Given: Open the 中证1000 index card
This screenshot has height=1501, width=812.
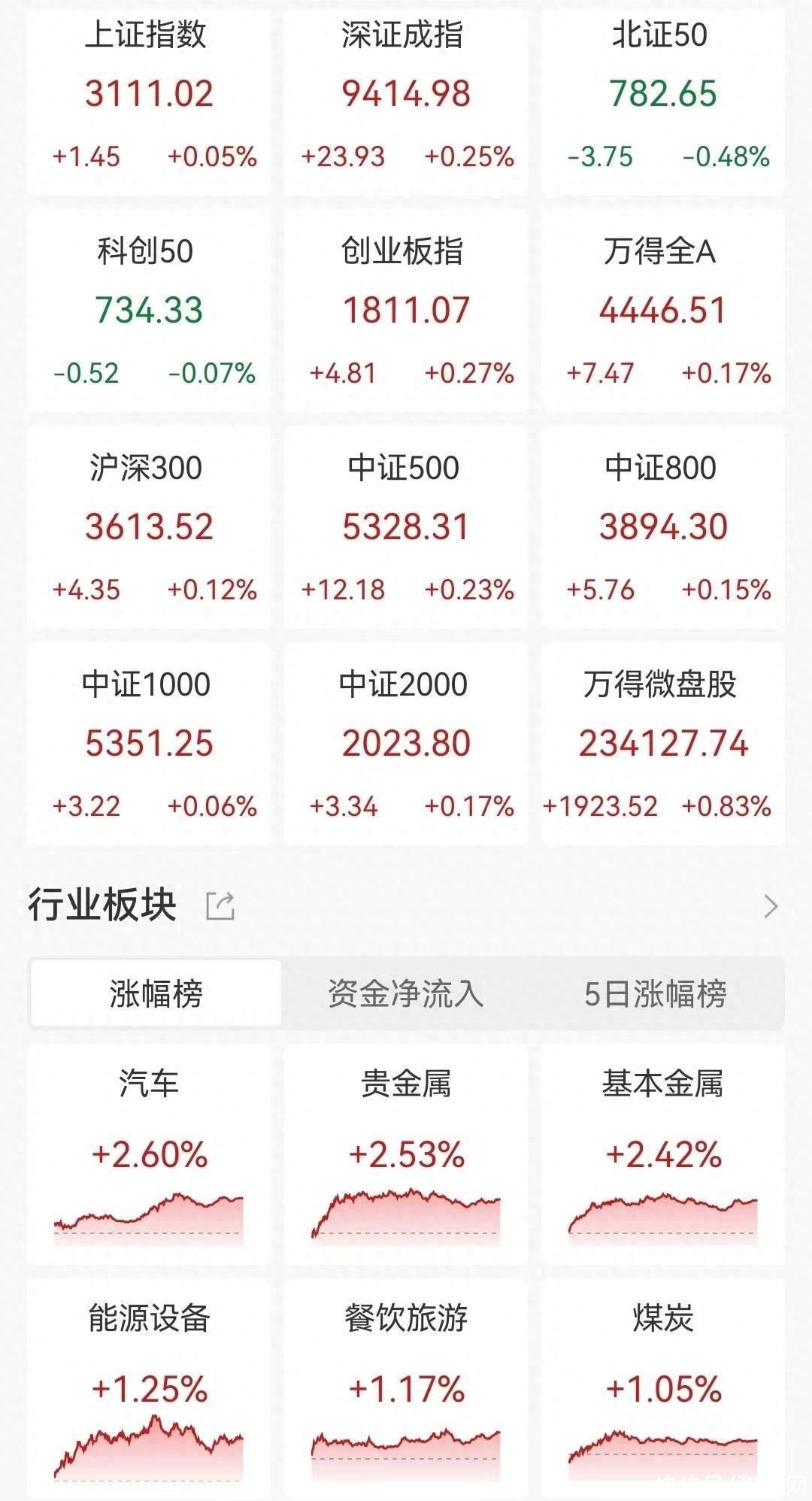Looking at the screenshot, I should tap(148, 744).
